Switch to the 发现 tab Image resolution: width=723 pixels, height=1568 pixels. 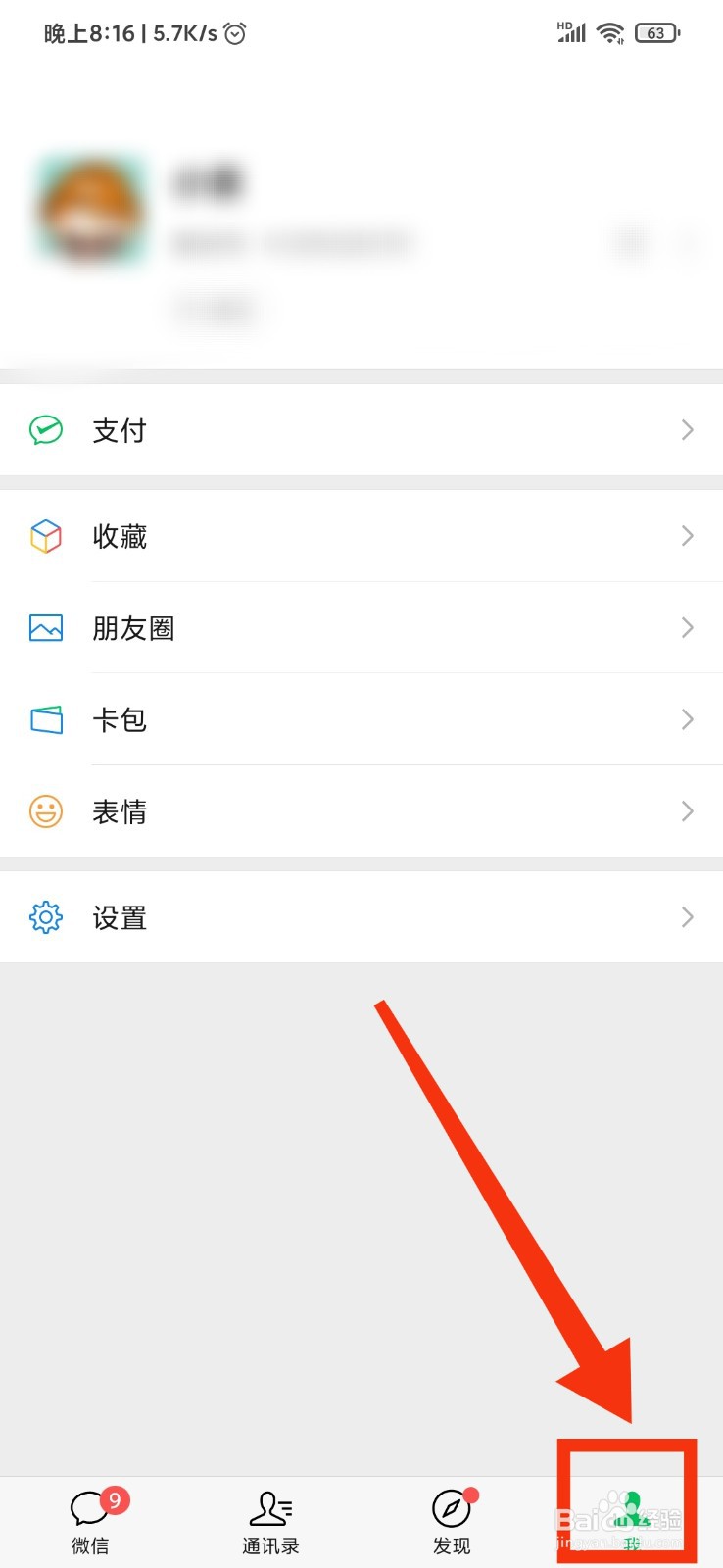tap(451, 1521)
